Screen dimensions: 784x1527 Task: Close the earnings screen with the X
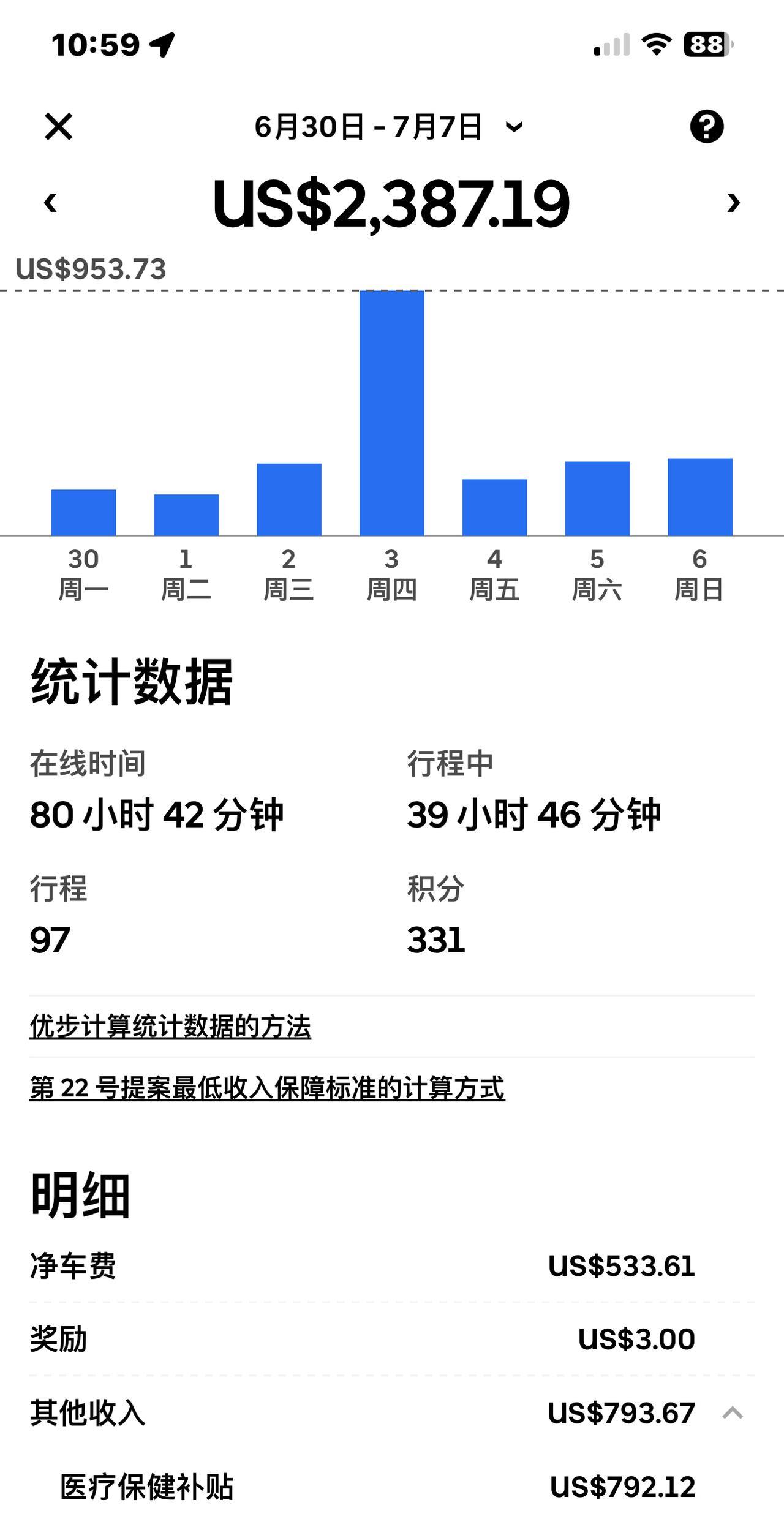(x=59, y=127)
